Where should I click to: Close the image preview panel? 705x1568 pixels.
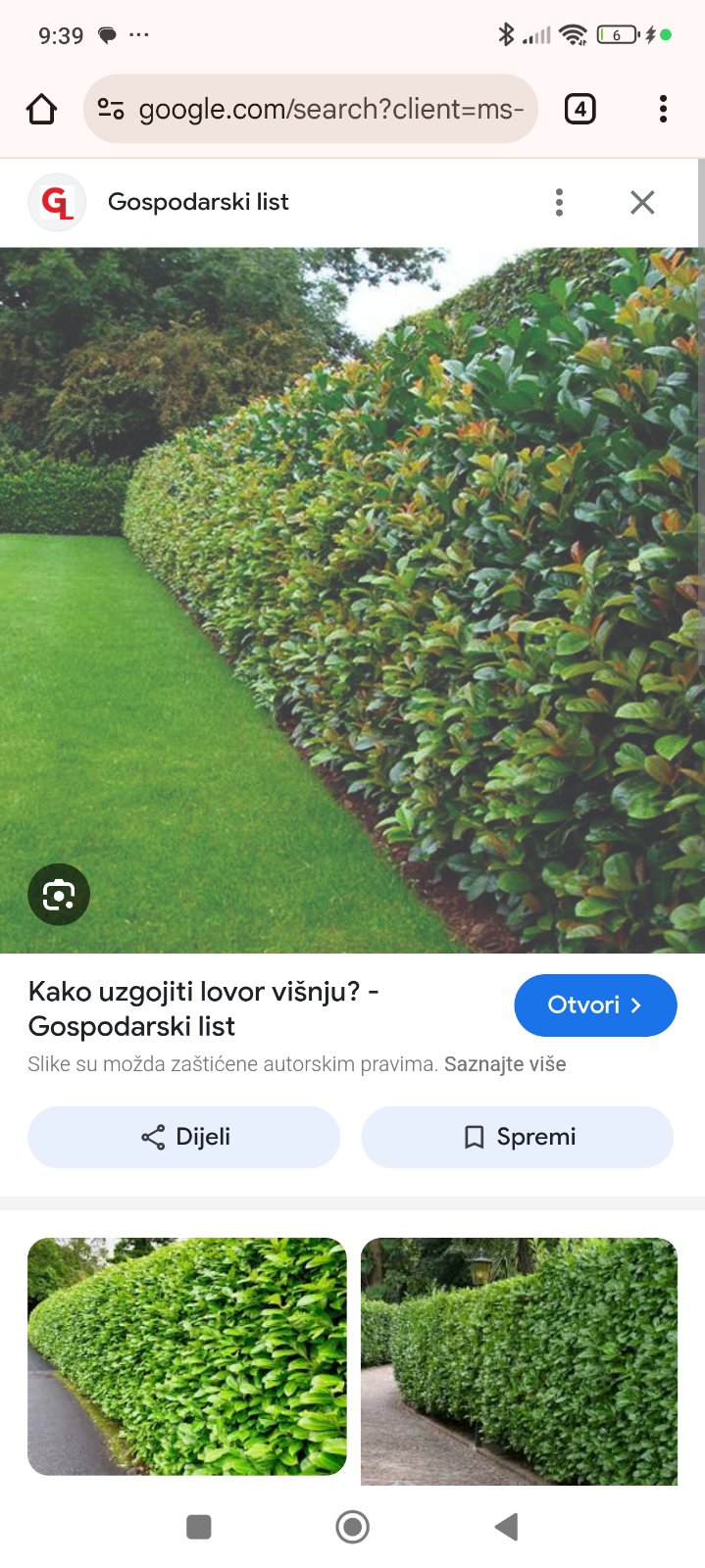click(642, 203)
